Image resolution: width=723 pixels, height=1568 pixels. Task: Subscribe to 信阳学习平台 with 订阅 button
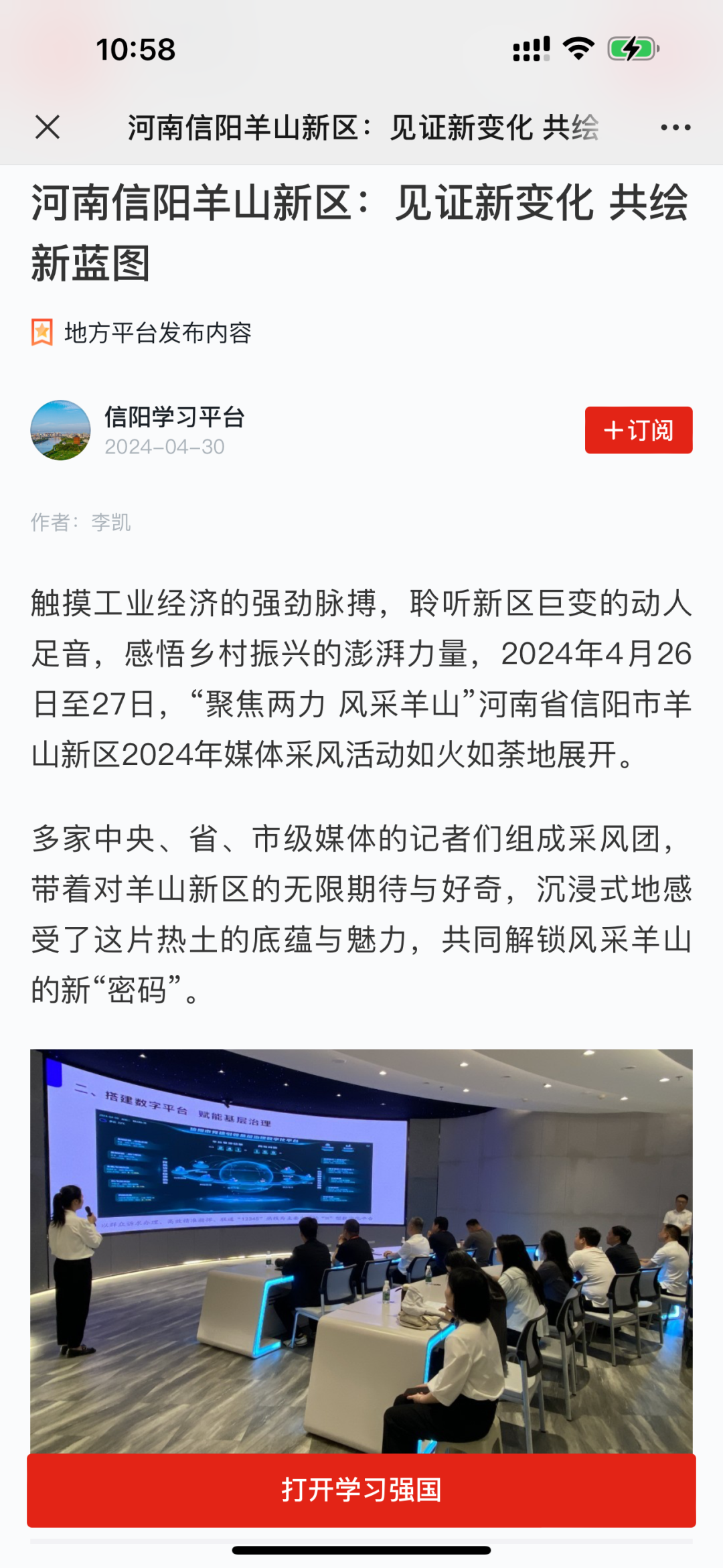(x=639, y=430)
